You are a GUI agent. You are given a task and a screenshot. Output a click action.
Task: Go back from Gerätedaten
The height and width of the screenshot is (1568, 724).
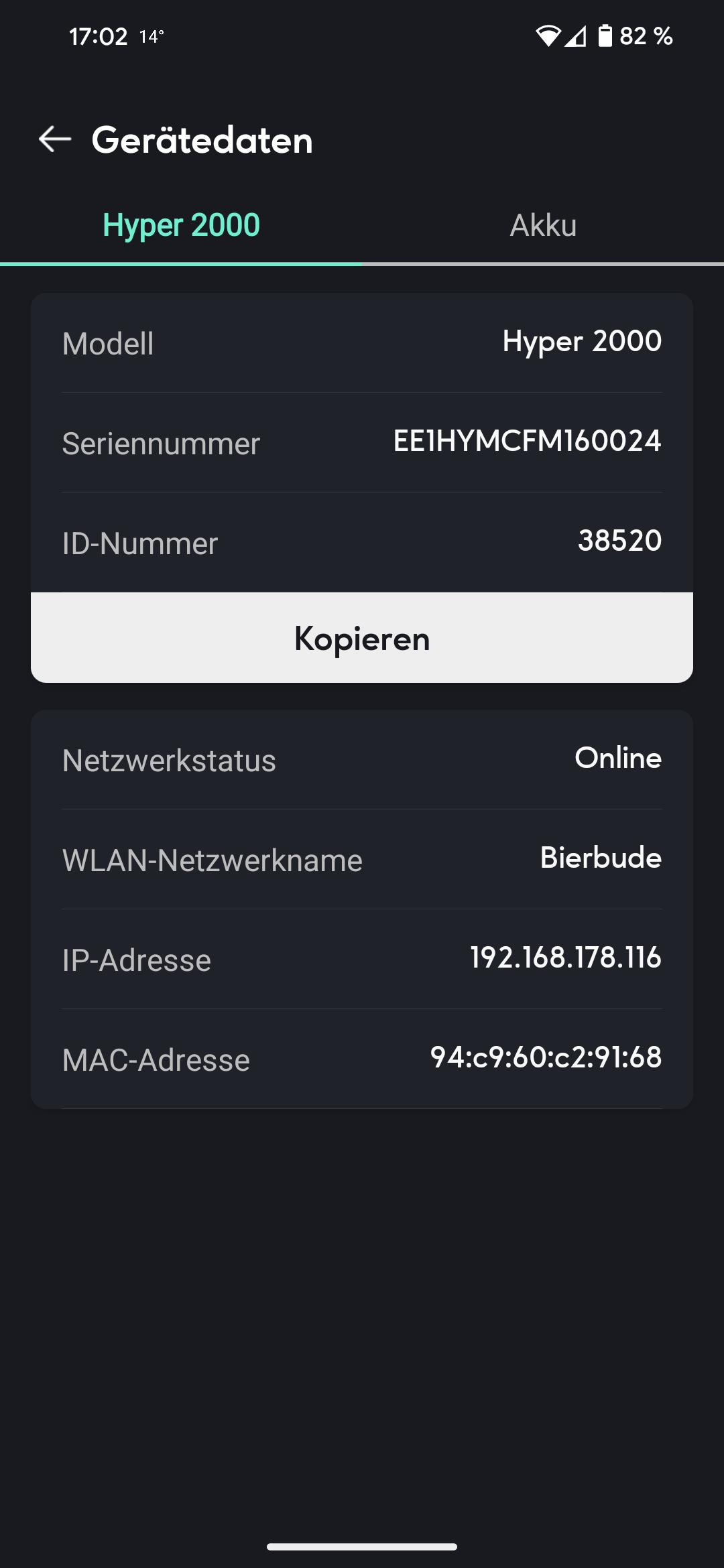[x=55, y=139]
